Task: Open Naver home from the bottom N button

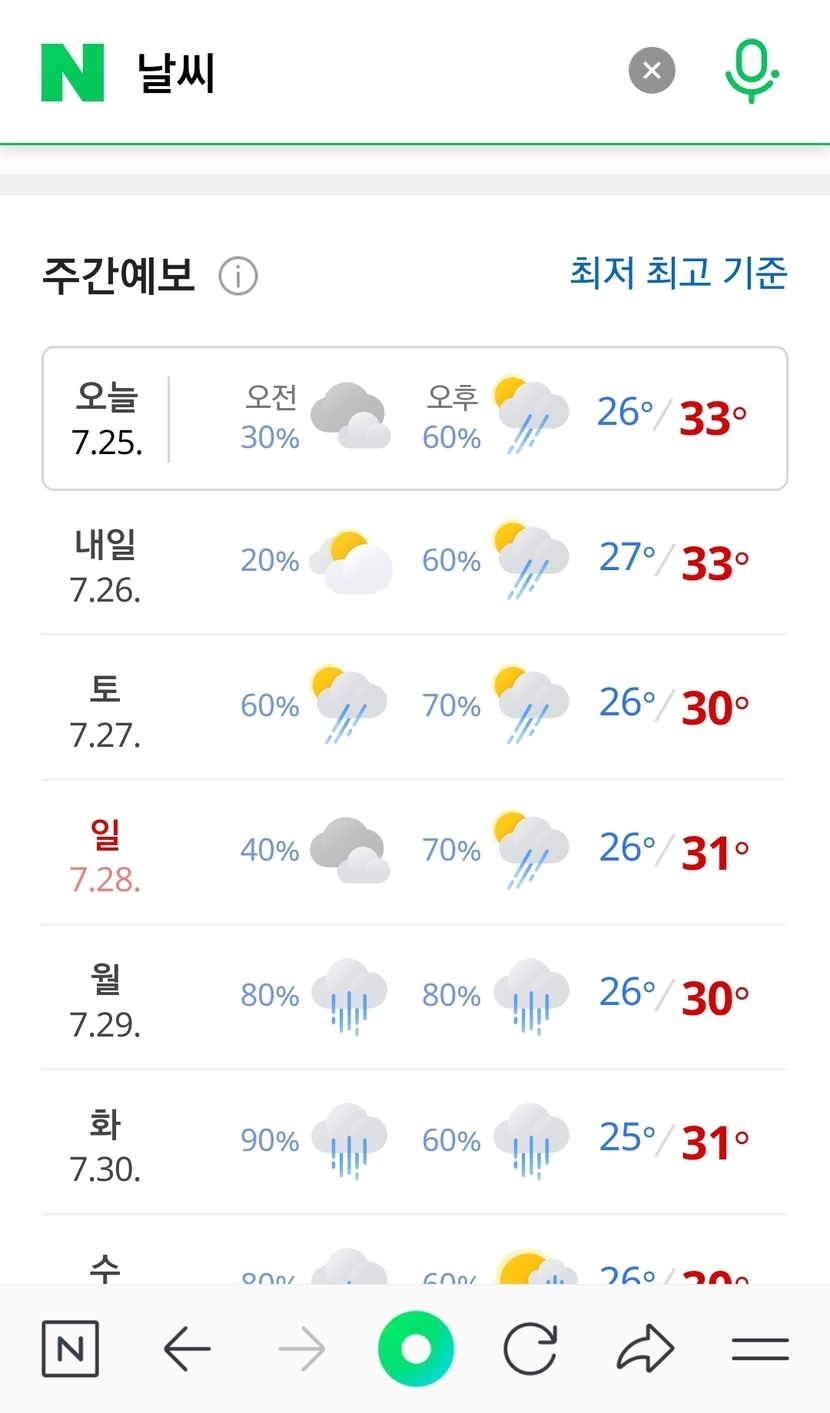Action: click(x=70, y=1350)
